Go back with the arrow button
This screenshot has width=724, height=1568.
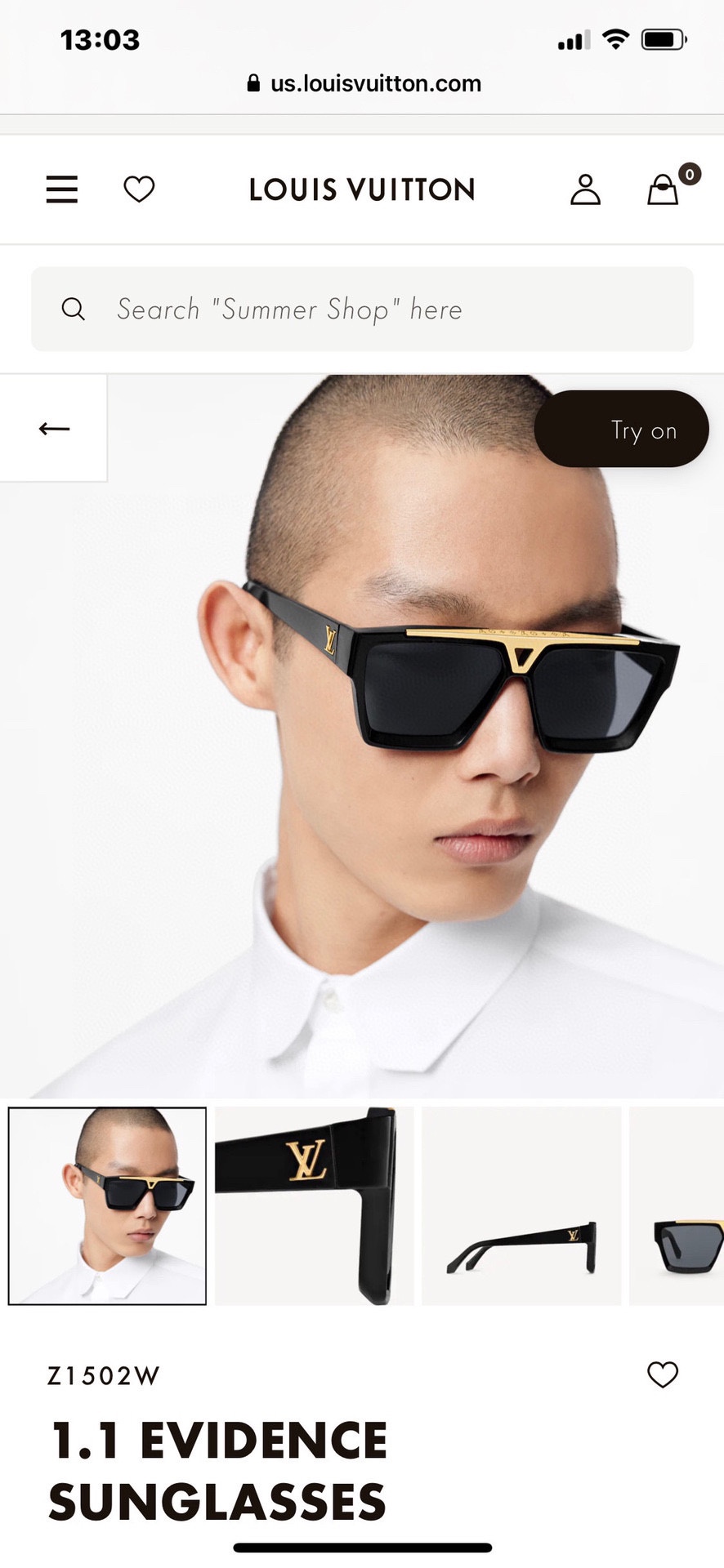(54, 429)
